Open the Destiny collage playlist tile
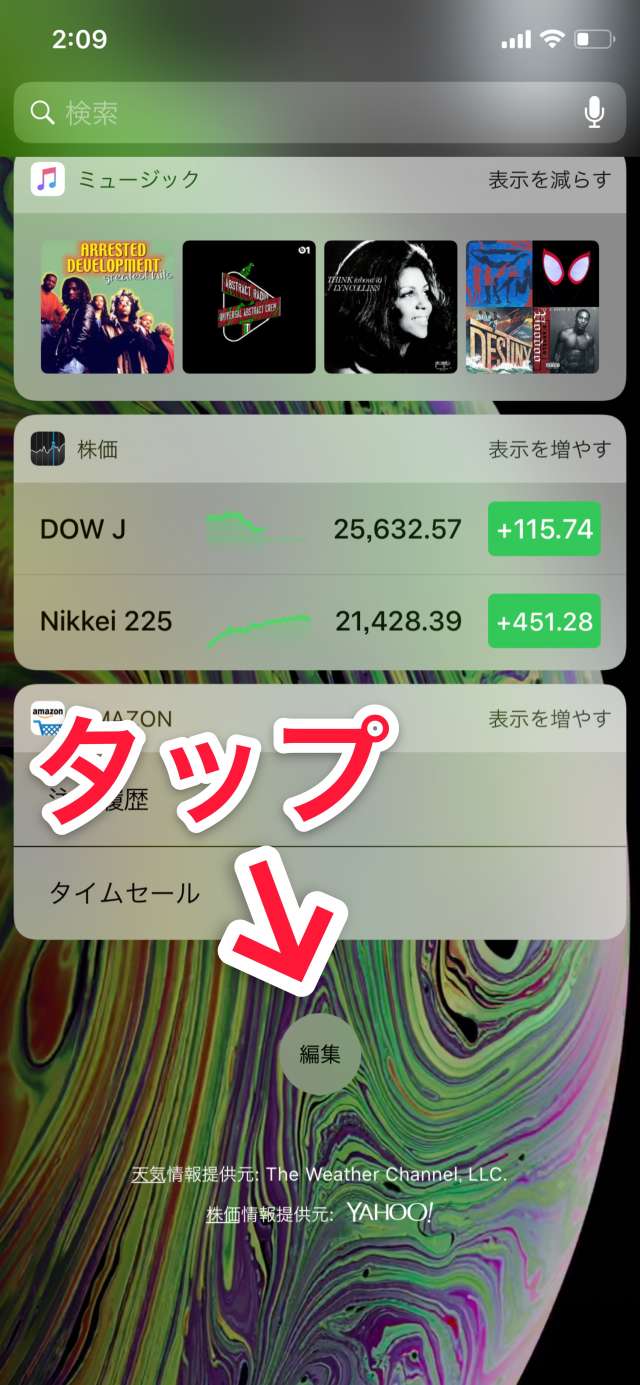This screenshot has height=1385, width=640. (x=532, y=307)
